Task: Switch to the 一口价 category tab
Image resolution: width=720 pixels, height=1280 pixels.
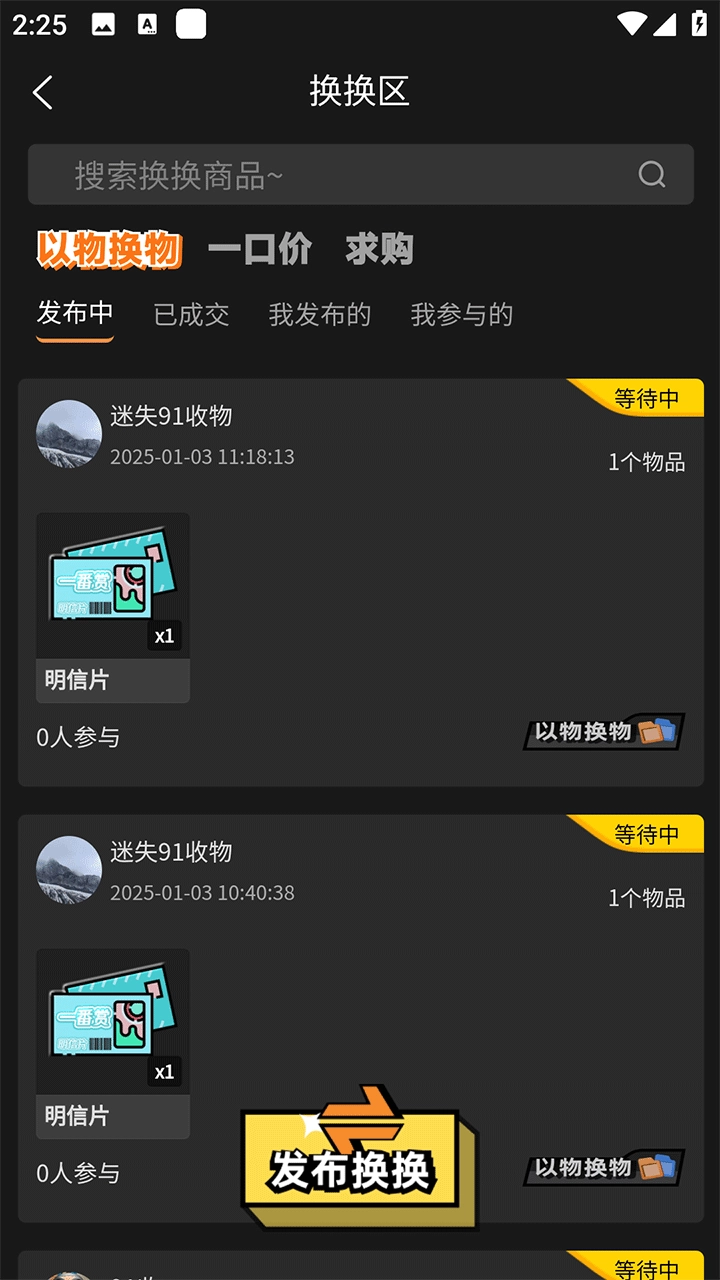Action: [260, 249]
